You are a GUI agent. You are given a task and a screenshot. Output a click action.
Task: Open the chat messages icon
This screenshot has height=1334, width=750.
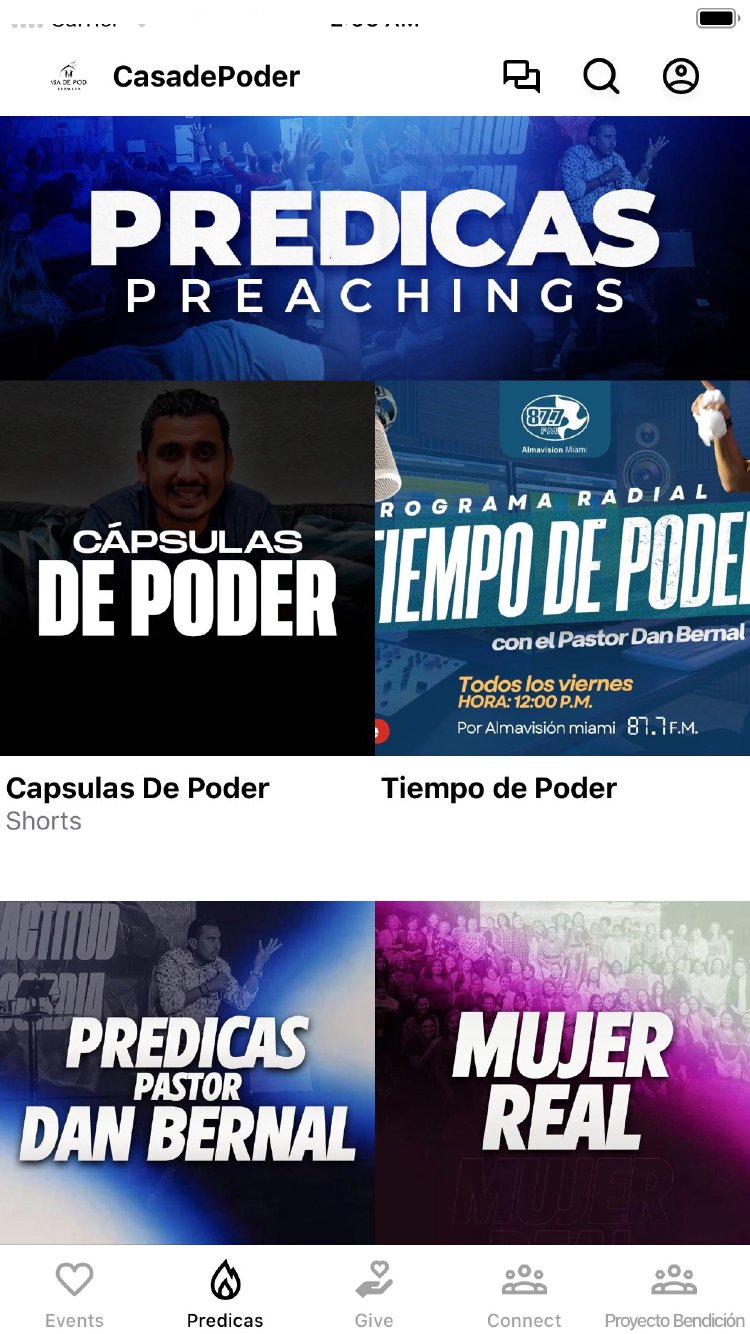pos(521,77)
